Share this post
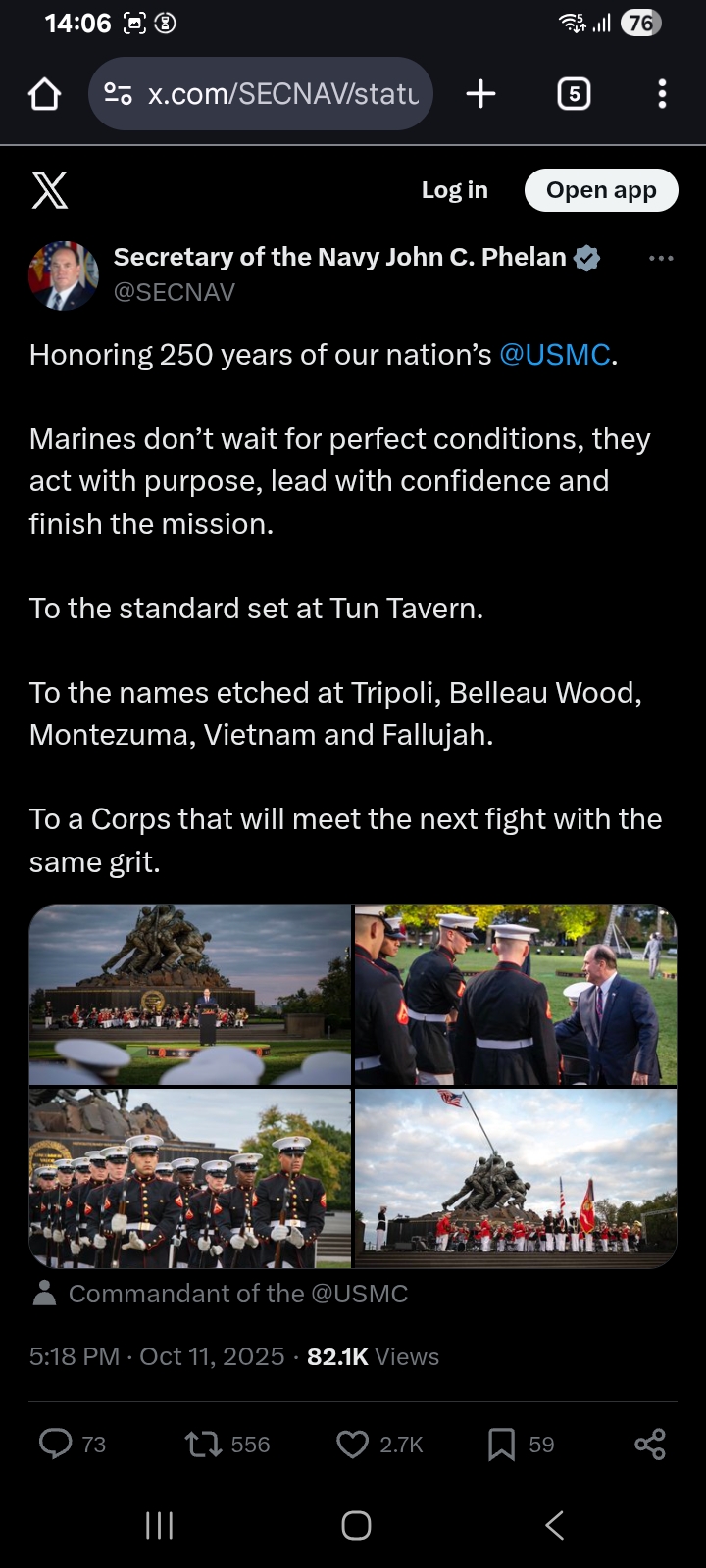The height and width of the screenshot is (1568, 706). pos(650,1444)
